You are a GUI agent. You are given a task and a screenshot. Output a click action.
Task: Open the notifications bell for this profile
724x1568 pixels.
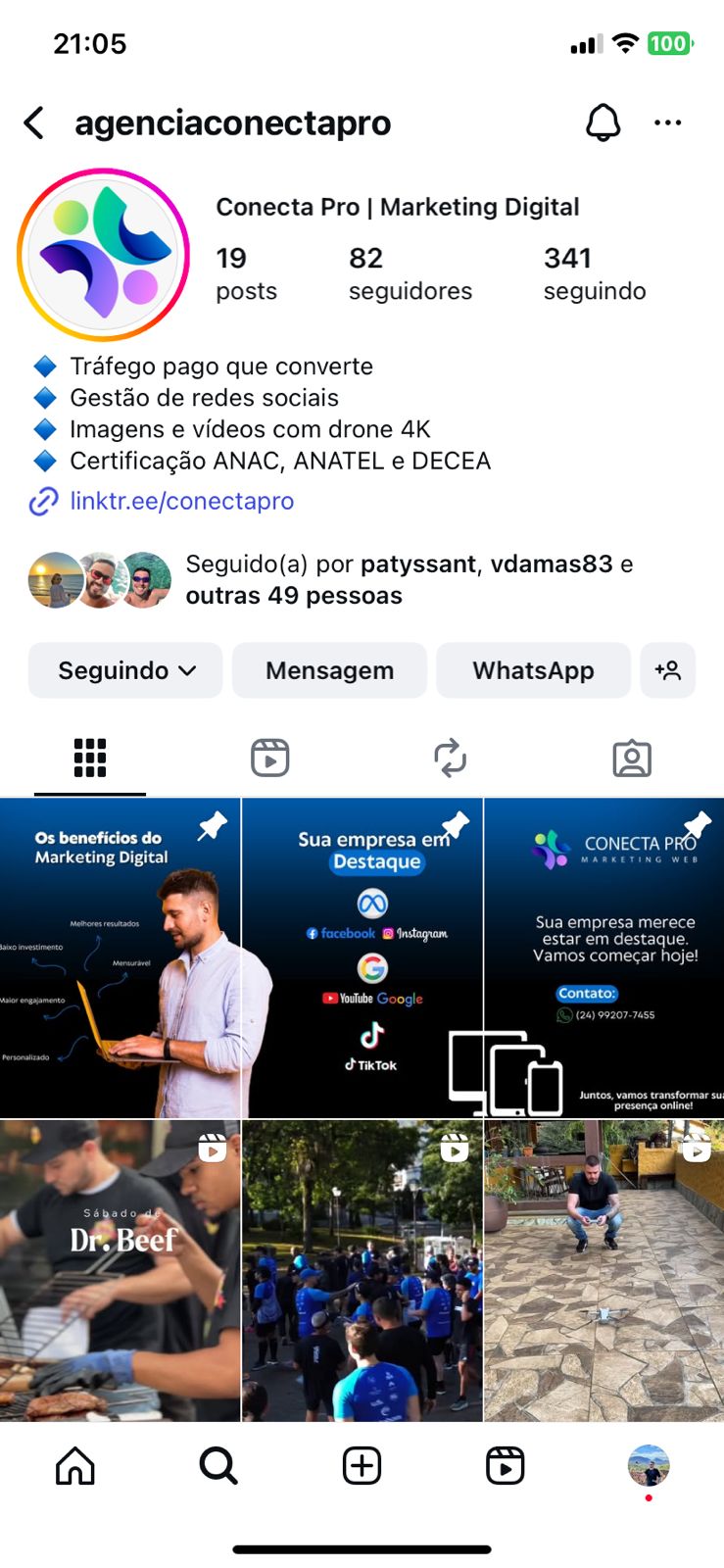pyautogui.click(x=603, y=123)
